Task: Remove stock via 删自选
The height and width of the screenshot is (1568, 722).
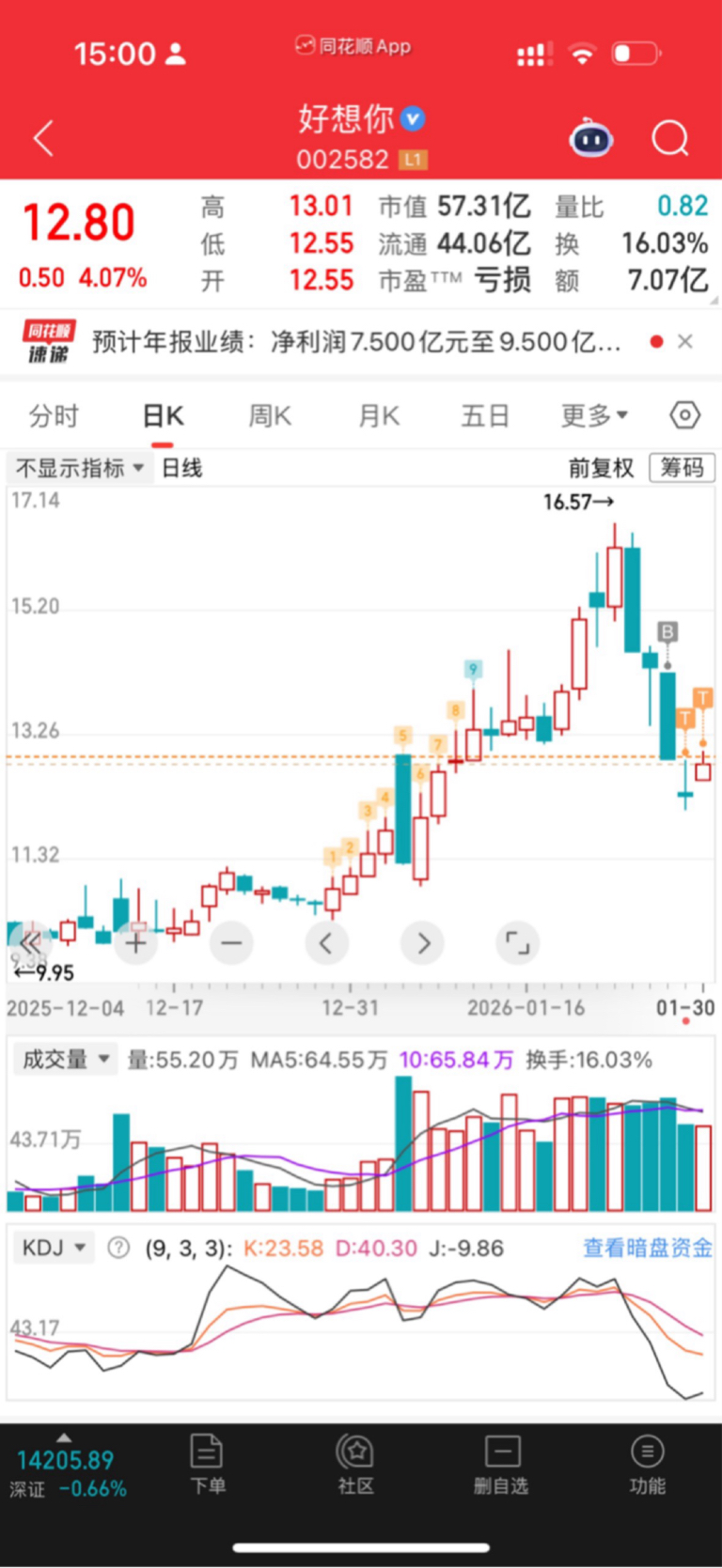Action: coord(502,1464)
